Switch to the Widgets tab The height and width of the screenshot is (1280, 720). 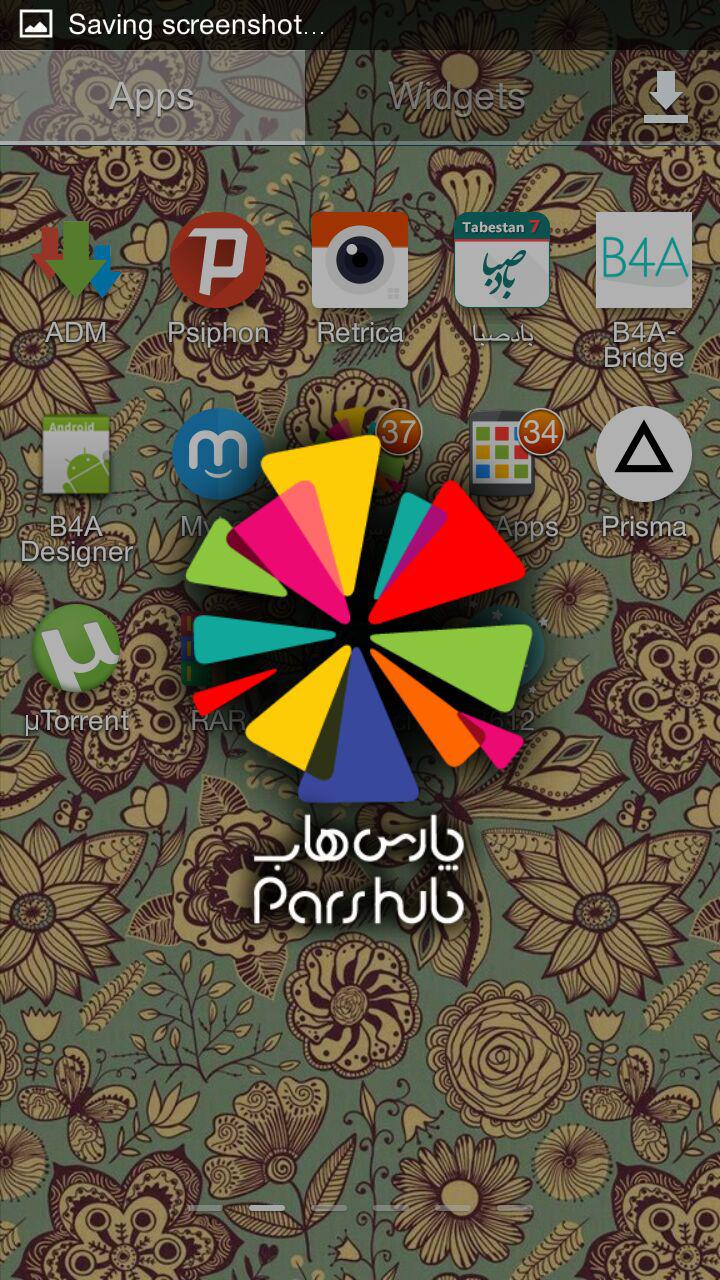(457, 97)
